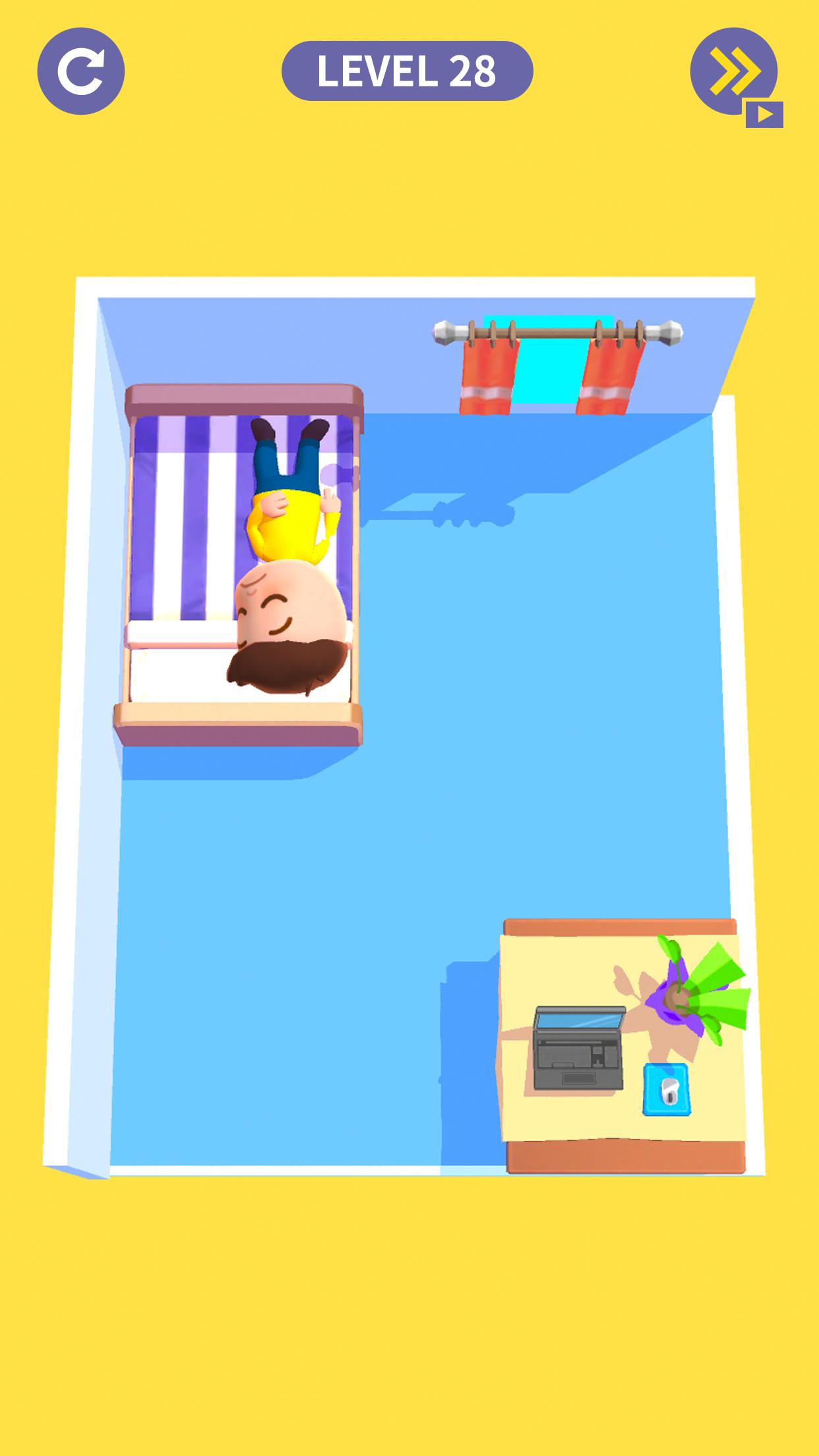Restart the current level
819x1456 pixels.
[x=80, y=71]
